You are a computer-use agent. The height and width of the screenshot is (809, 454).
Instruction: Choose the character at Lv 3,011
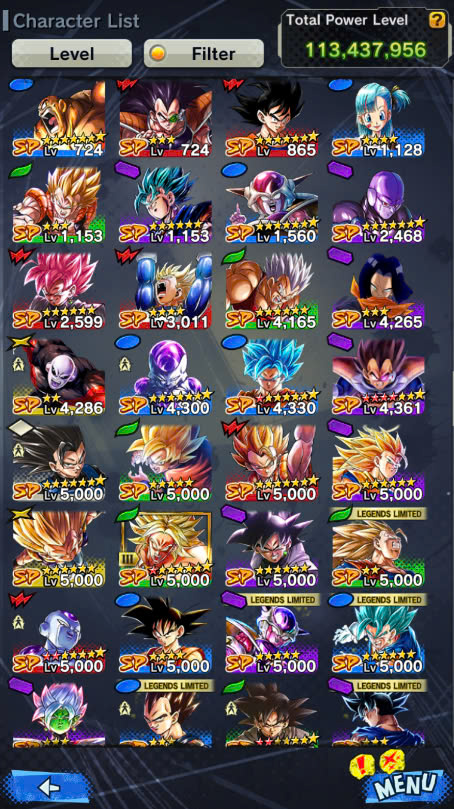tap(166, 290)
